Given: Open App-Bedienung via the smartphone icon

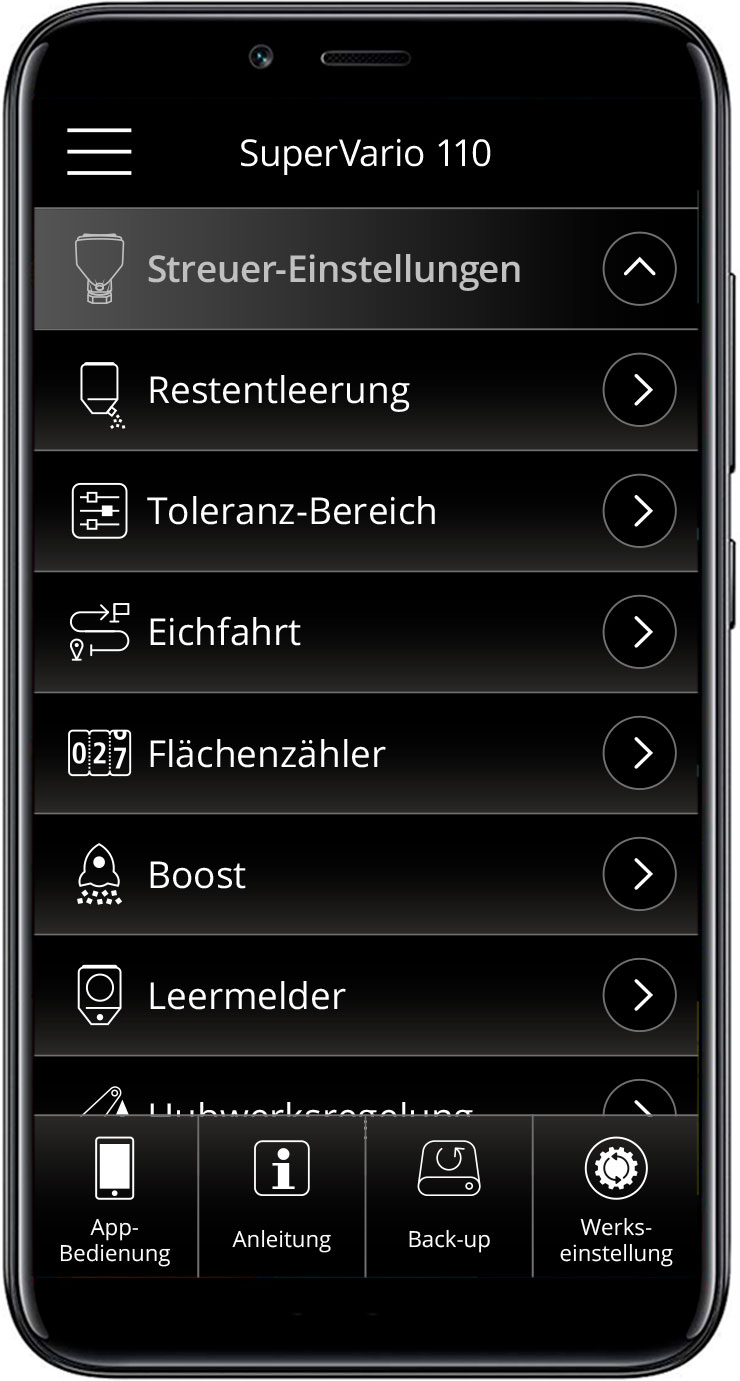Looking at the screenshot, I should coord(114,1168).
